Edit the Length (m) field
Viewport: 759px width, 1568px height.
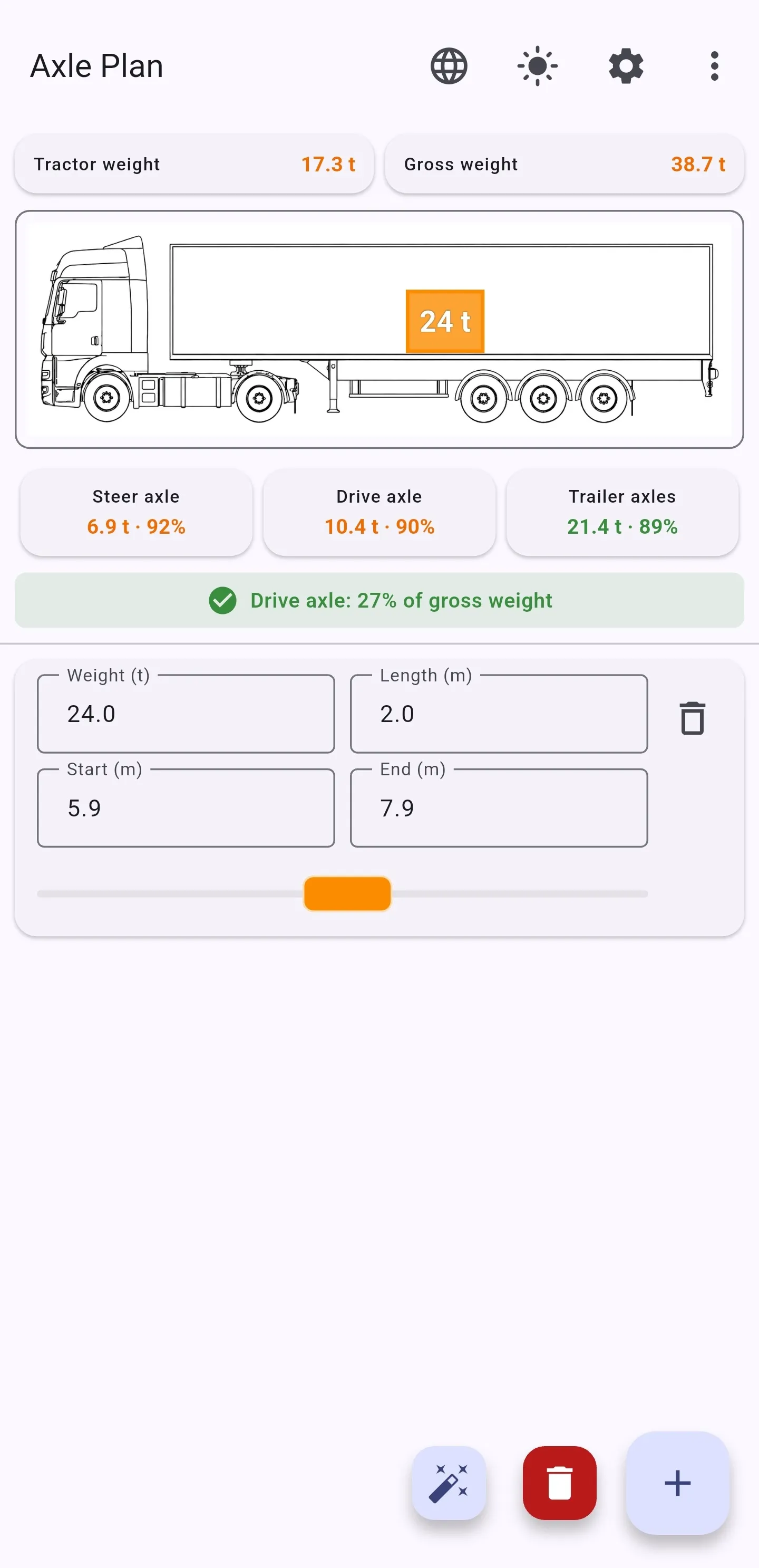click(x=499, y=714)
